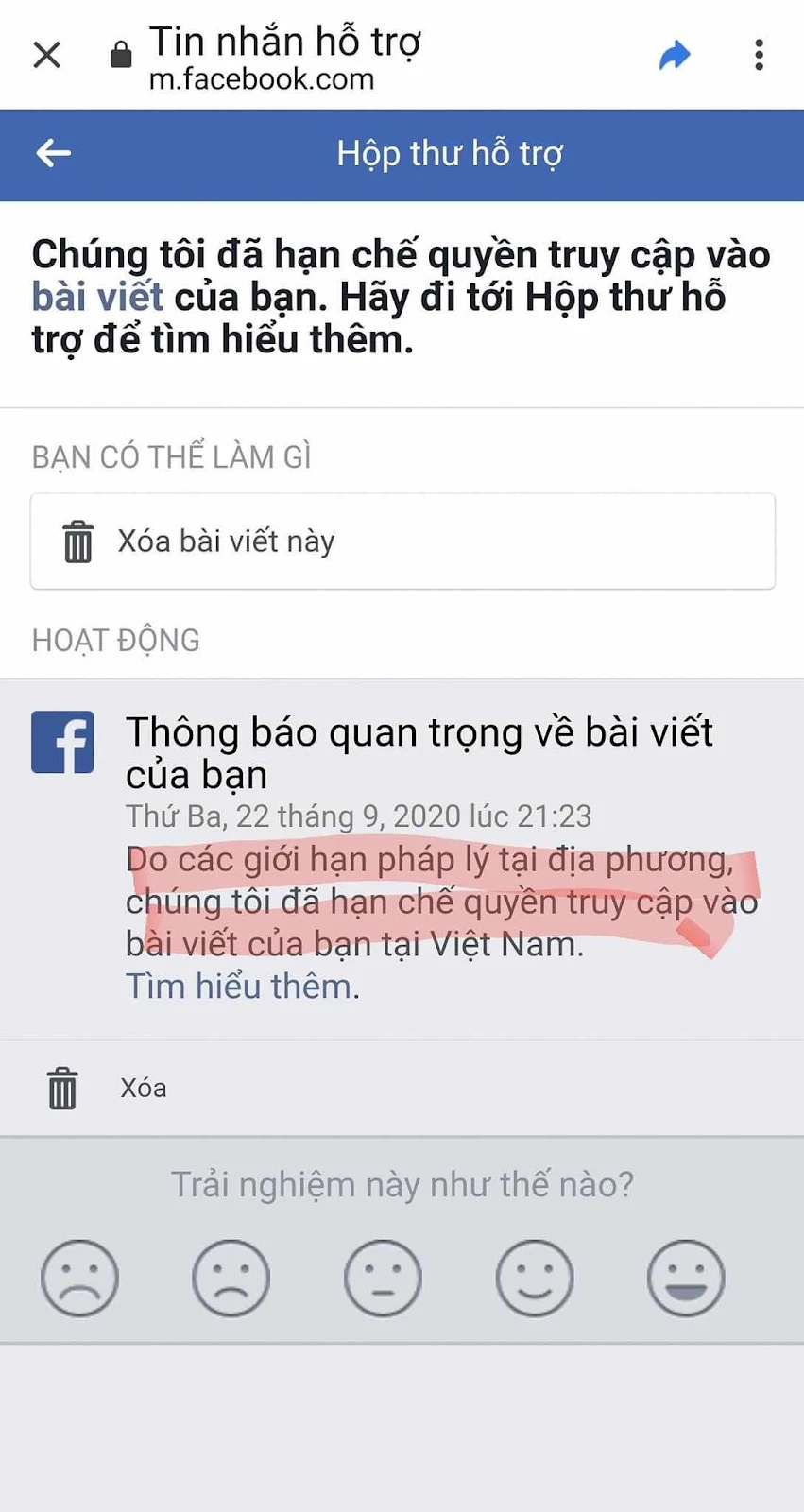Rate experience with the smiling face

point(535,1278)
